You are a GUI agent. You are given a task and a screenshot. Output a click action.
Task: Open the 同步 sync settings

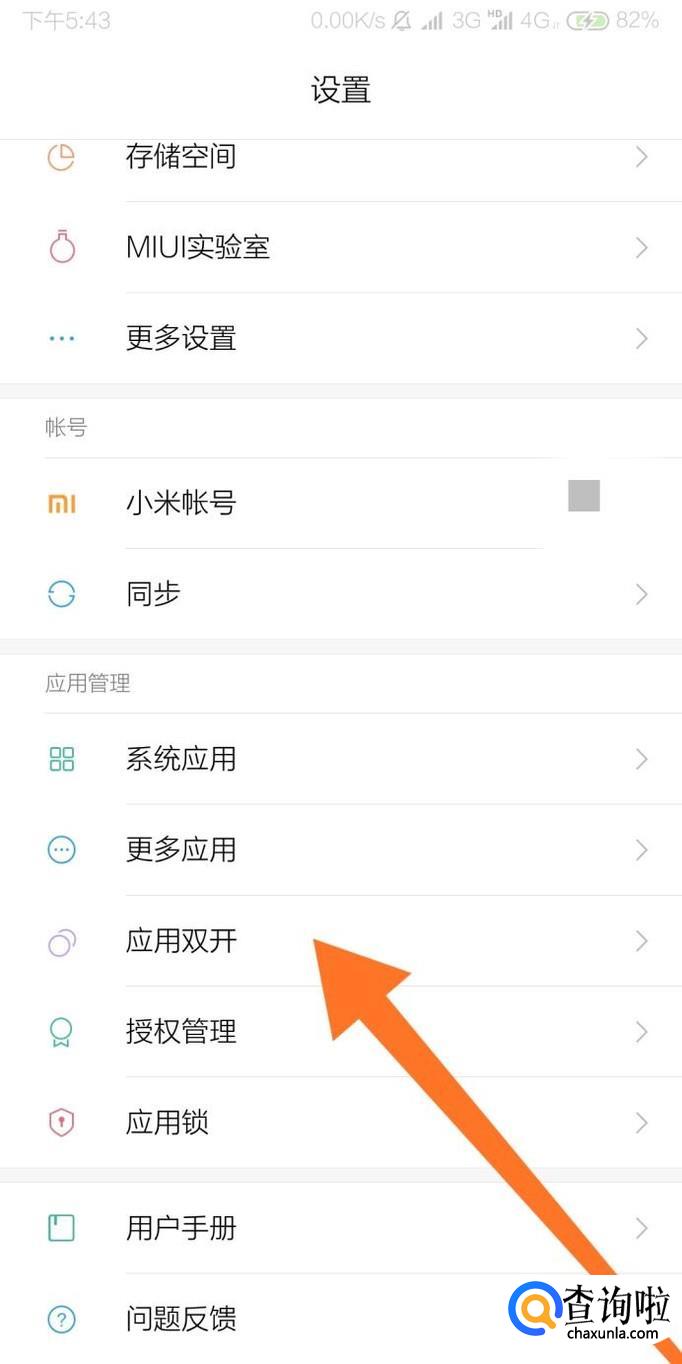pyautogui.click(x=153, y=594)
